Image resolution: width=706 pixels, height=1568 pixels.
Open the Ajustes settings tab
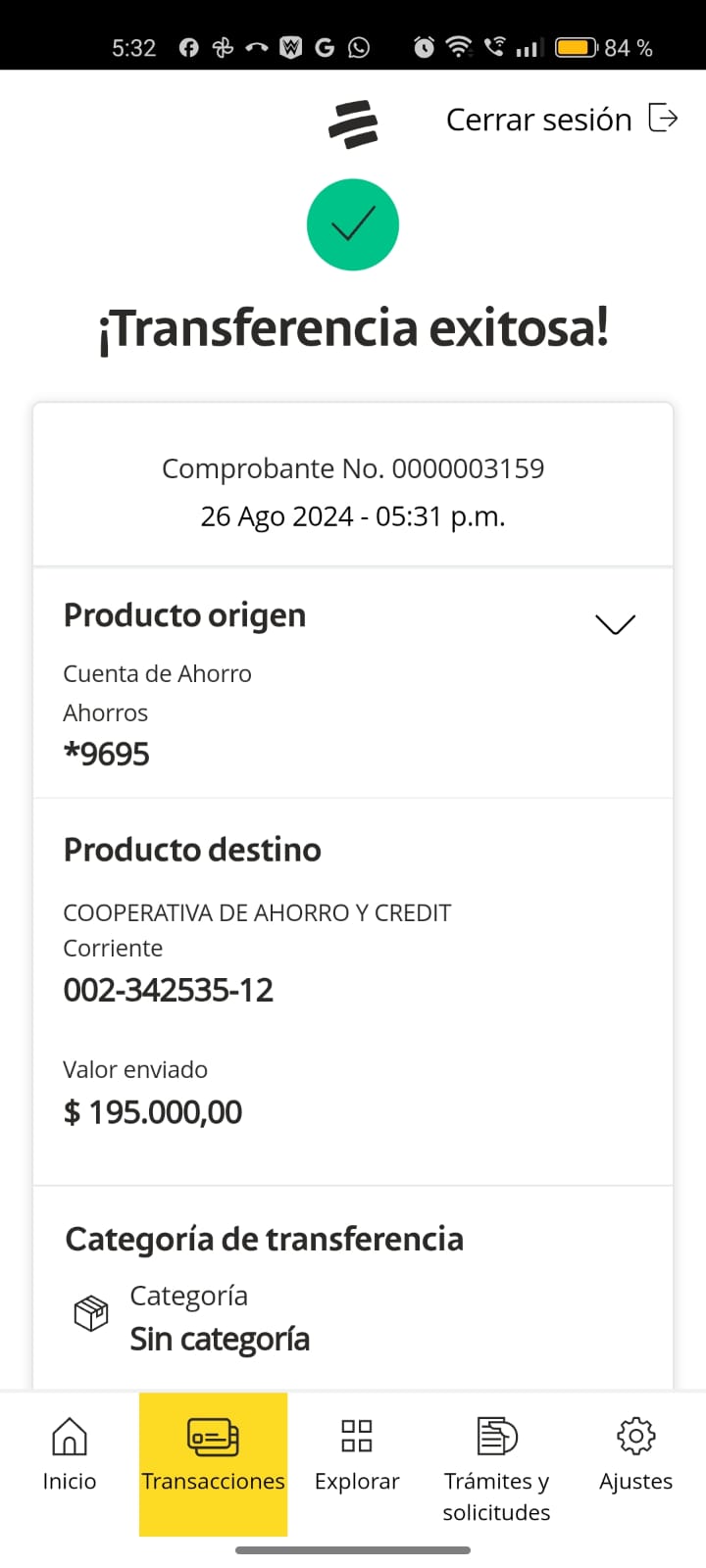click(x=635, y=1454)
